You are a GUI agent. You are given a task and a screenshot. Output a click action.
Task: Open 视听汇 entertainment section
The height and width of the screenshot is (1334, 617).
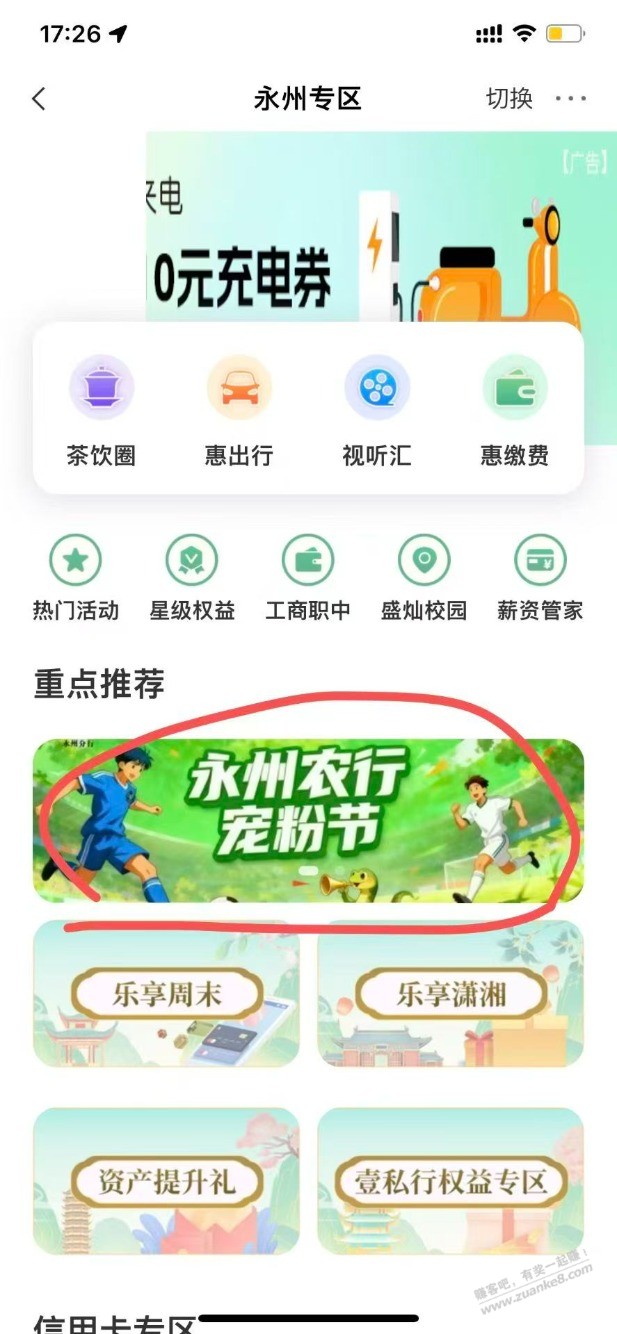pos(377,410)
